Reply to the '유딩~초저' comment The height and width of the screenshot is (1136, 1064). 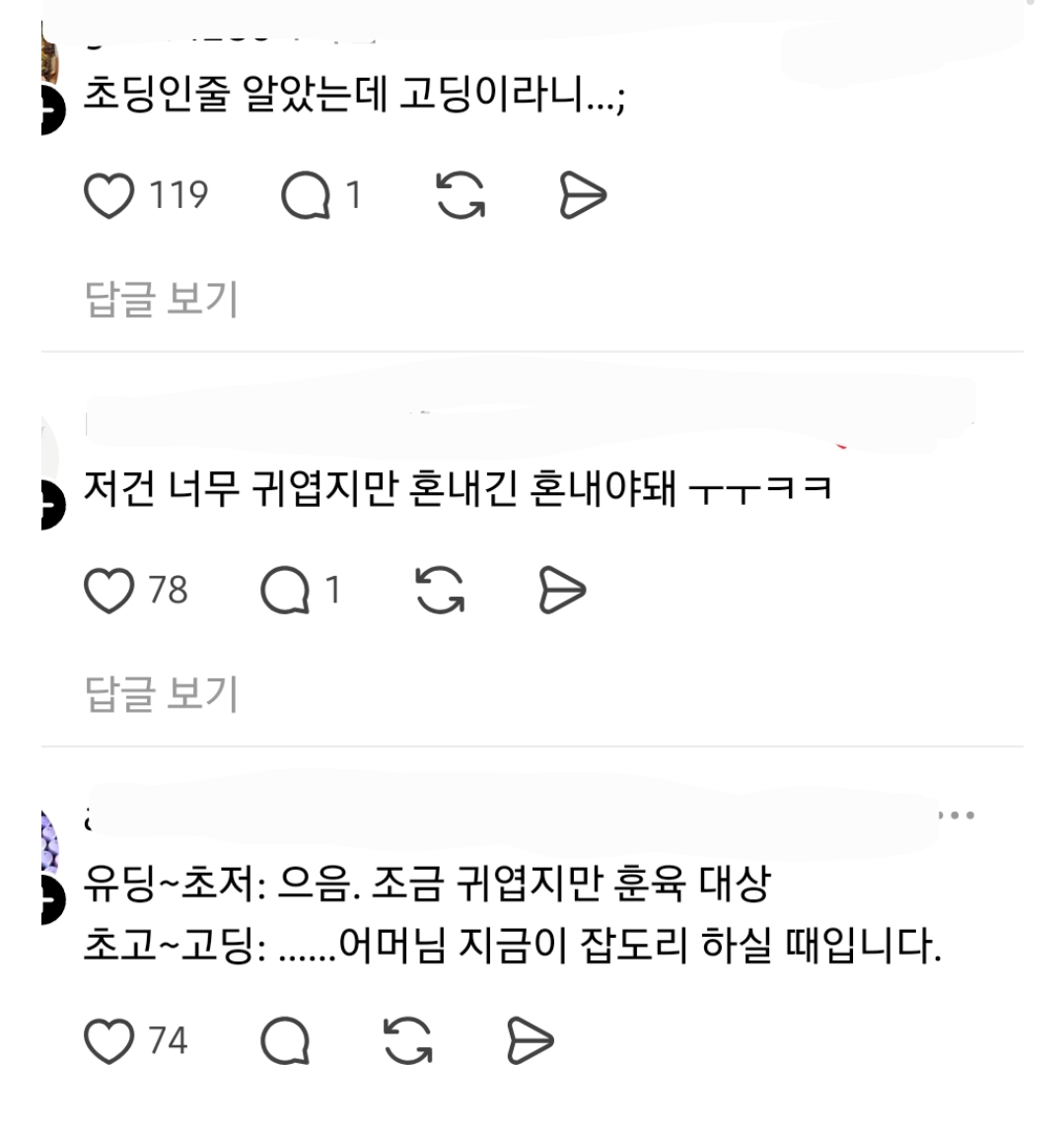[285, 1041]
